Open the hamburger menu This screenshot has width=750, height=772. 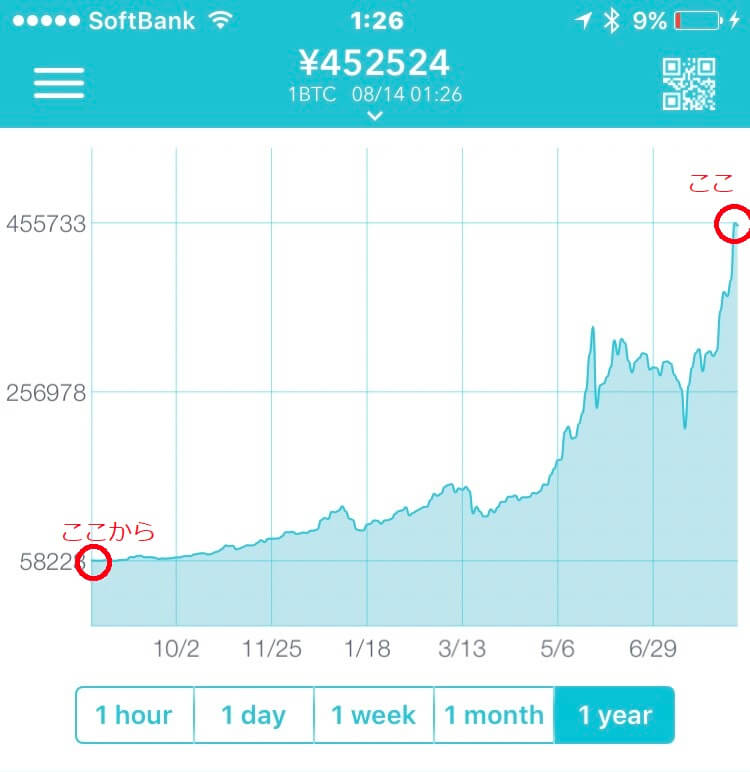point(59,83)
